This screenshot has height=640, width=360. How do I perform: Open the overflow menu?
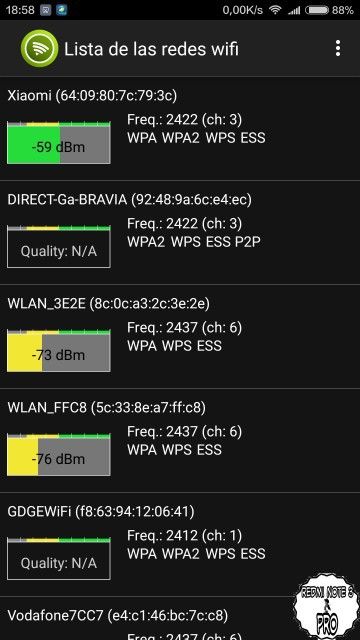pos(338,49)
